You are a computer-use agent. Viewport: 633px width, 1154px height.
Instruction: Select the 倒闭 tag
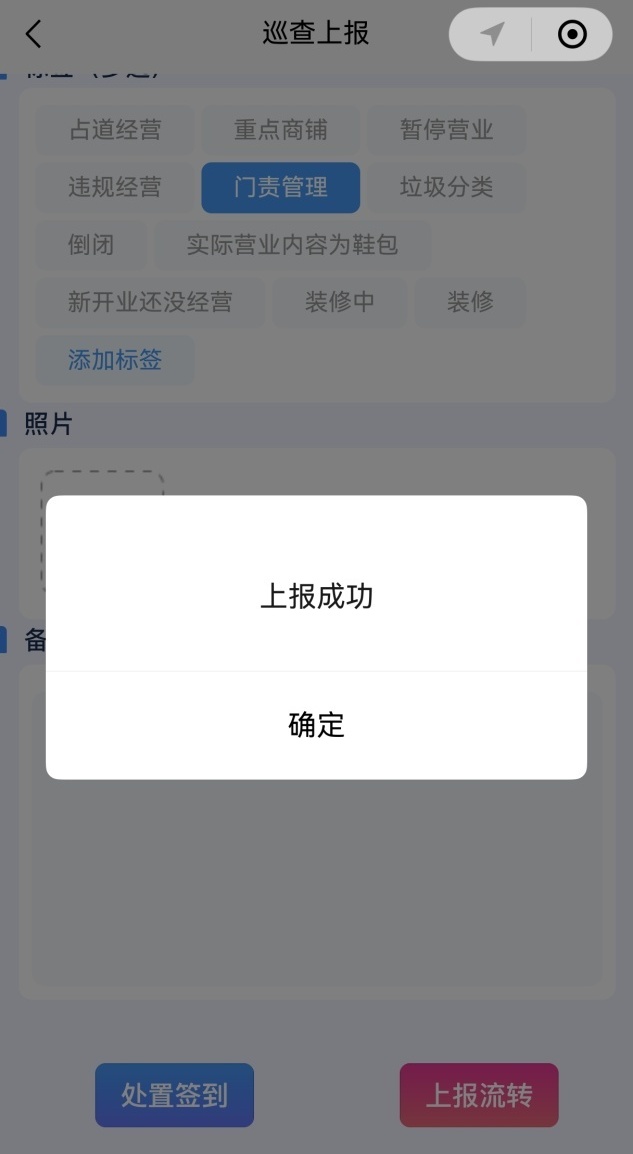[x=91, y=244]
